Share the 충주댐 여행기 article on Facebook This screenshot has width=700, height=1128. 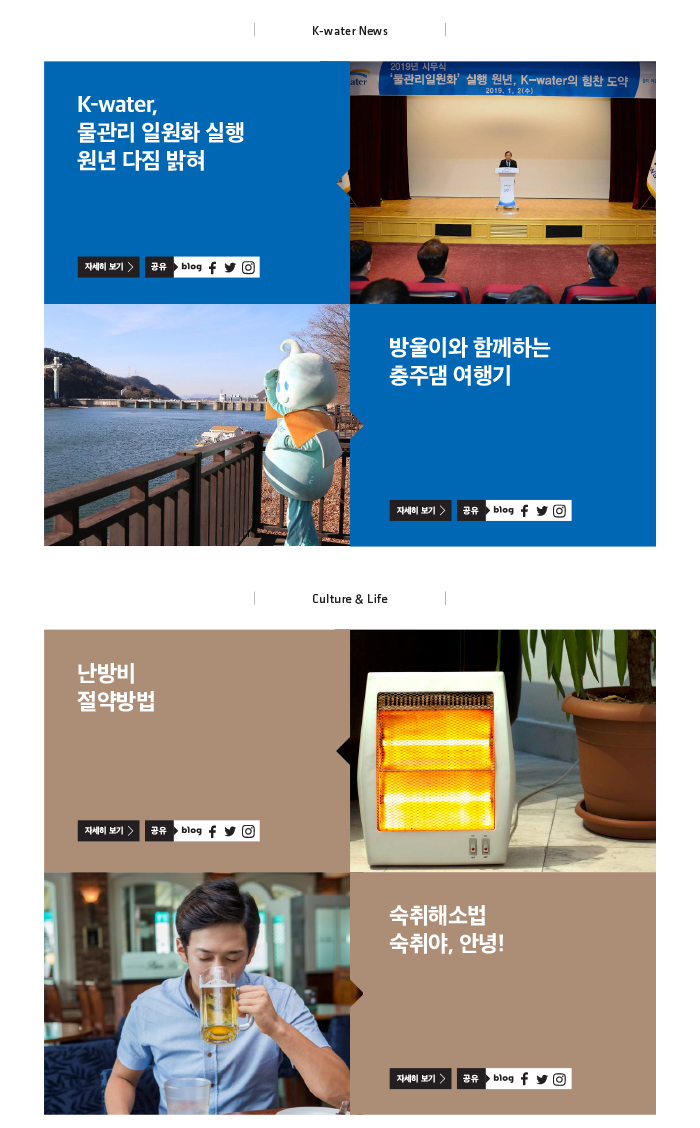(524, 511)
